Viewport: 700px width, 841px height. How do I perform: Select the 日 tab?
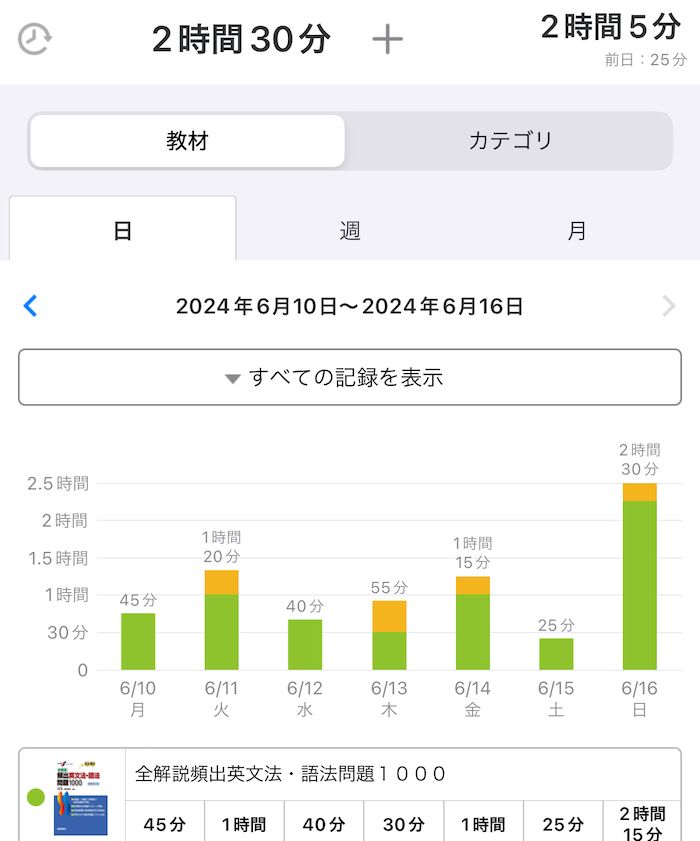[x=123, y=231]
